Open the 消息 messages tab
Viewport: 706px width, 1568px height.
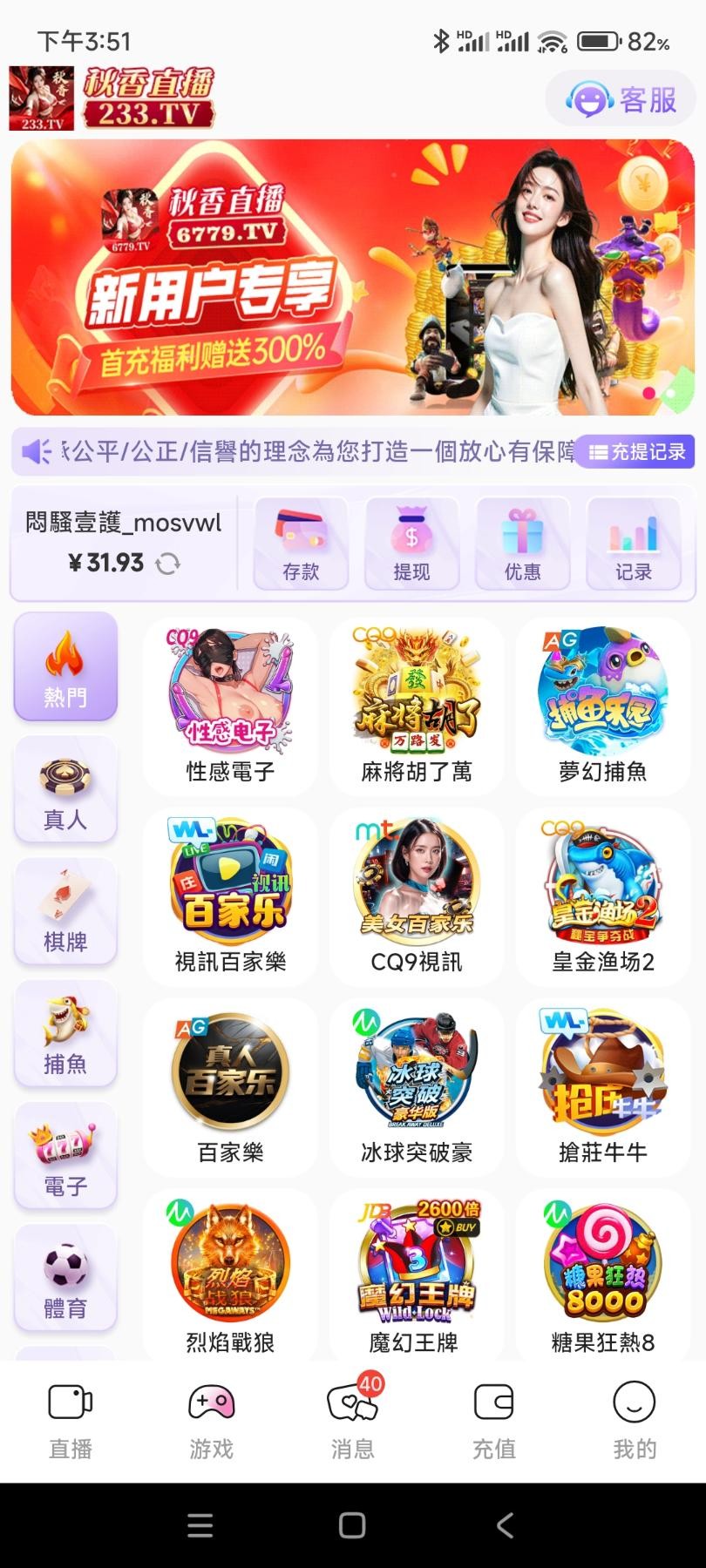tap(352, 1421)
